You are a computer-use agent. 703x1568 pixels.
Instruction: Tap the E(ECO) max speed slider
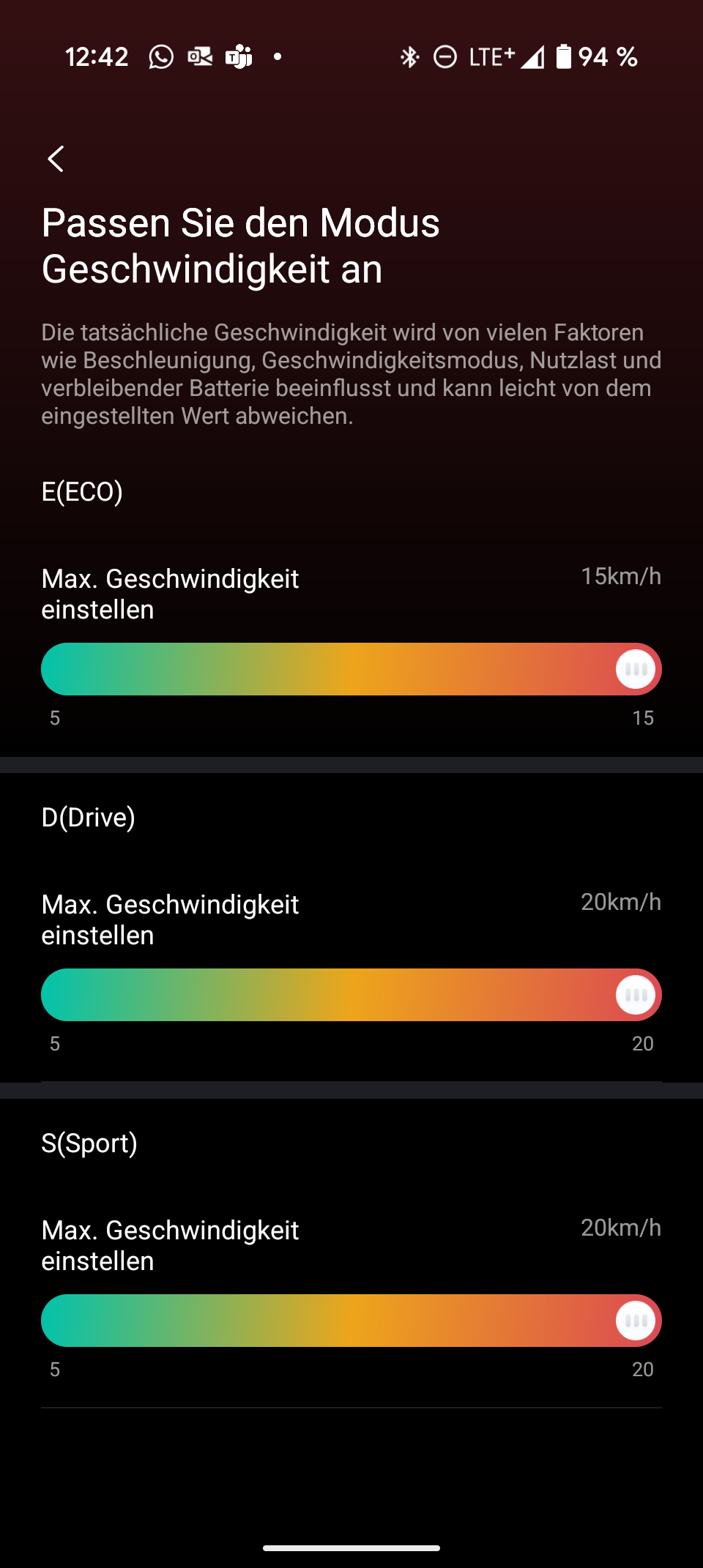point(351,669)
